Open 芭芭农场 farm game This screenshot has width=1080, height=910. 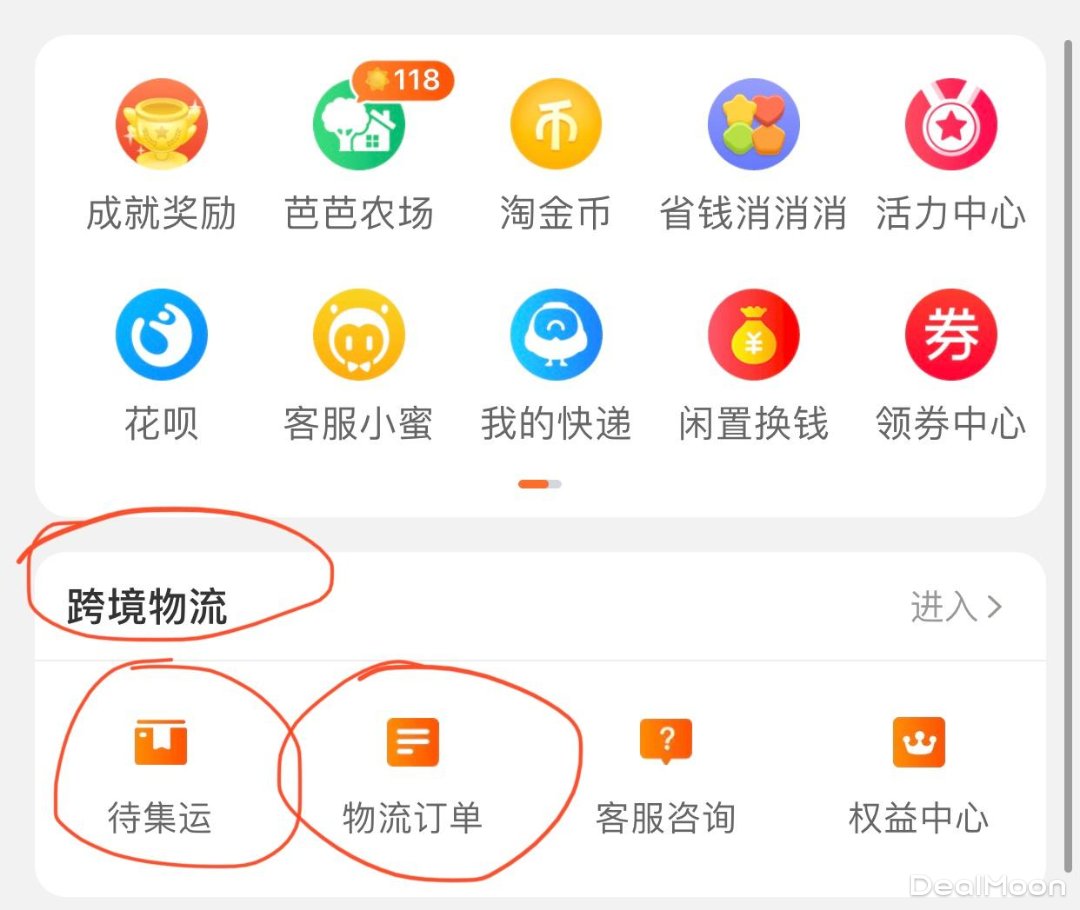[x=358, y=125]
